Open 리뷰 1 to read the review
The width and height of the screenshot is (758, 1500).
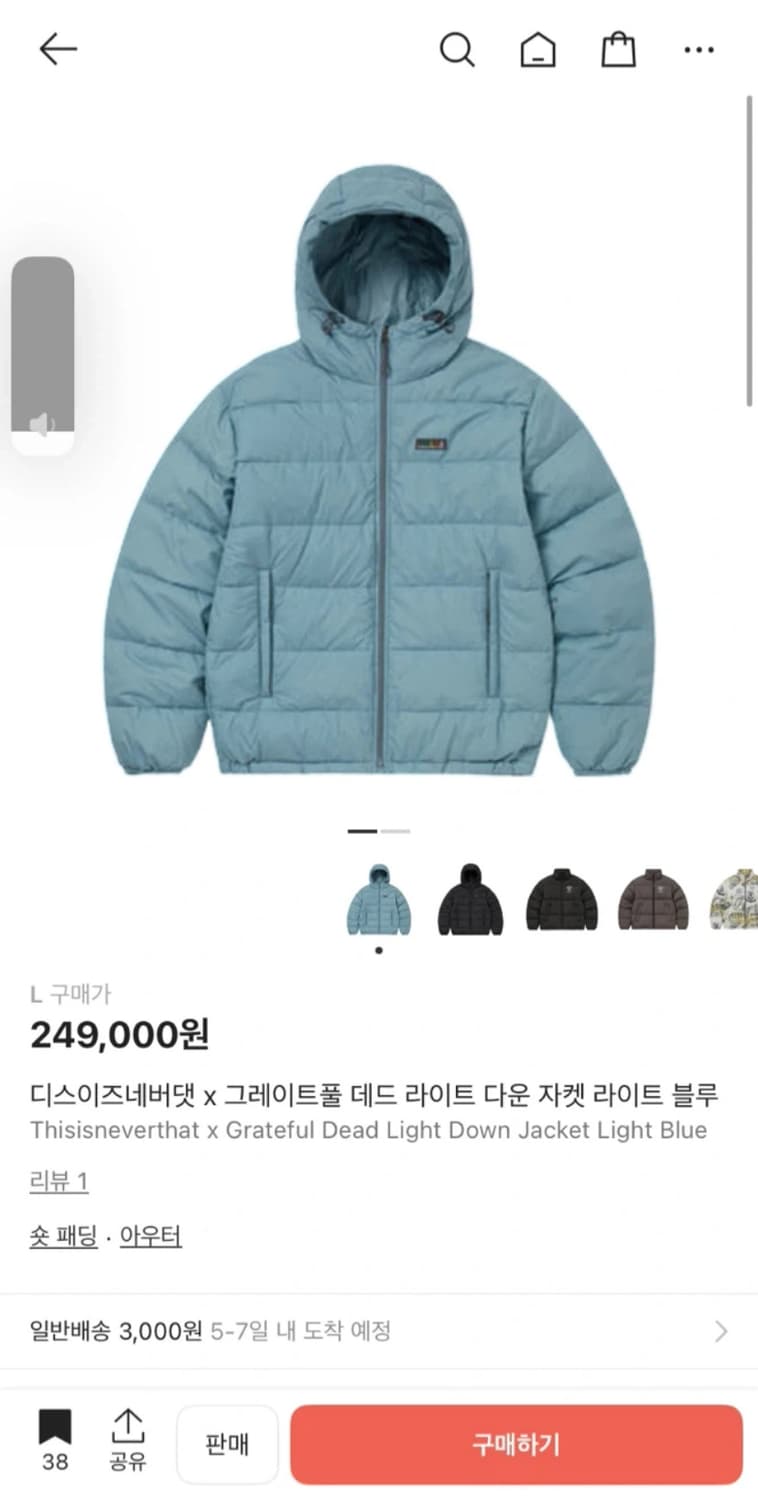pyautogui.click(x=57, y=1181)
